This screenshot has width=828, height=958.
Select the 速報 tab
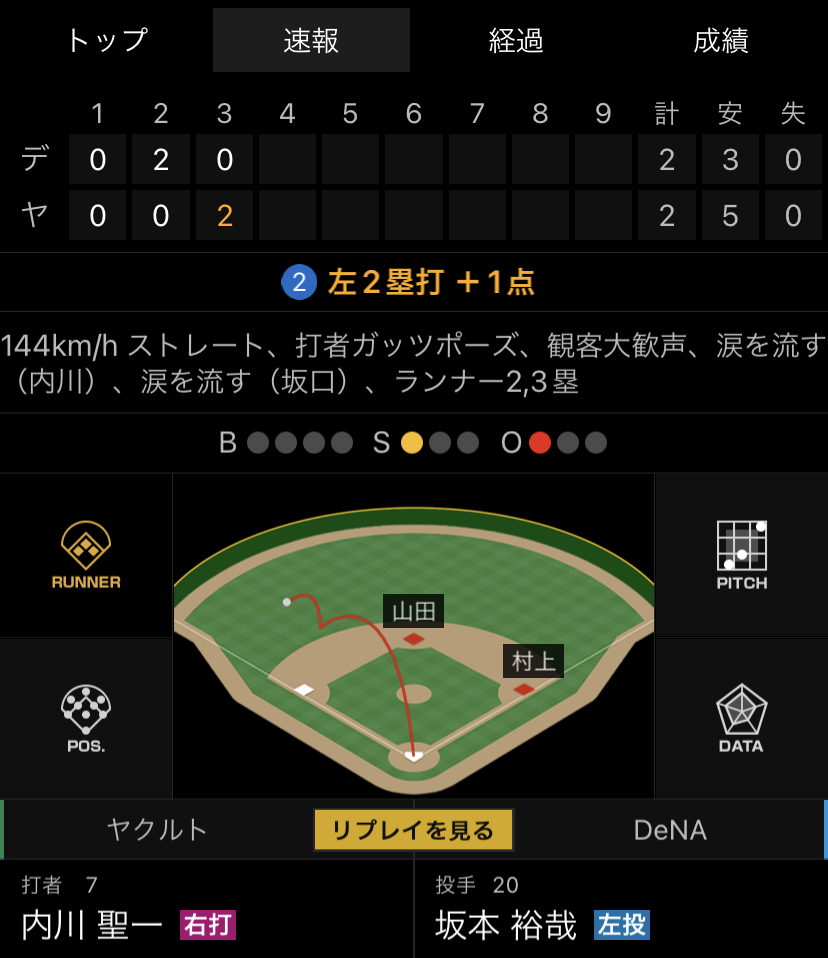311,40
